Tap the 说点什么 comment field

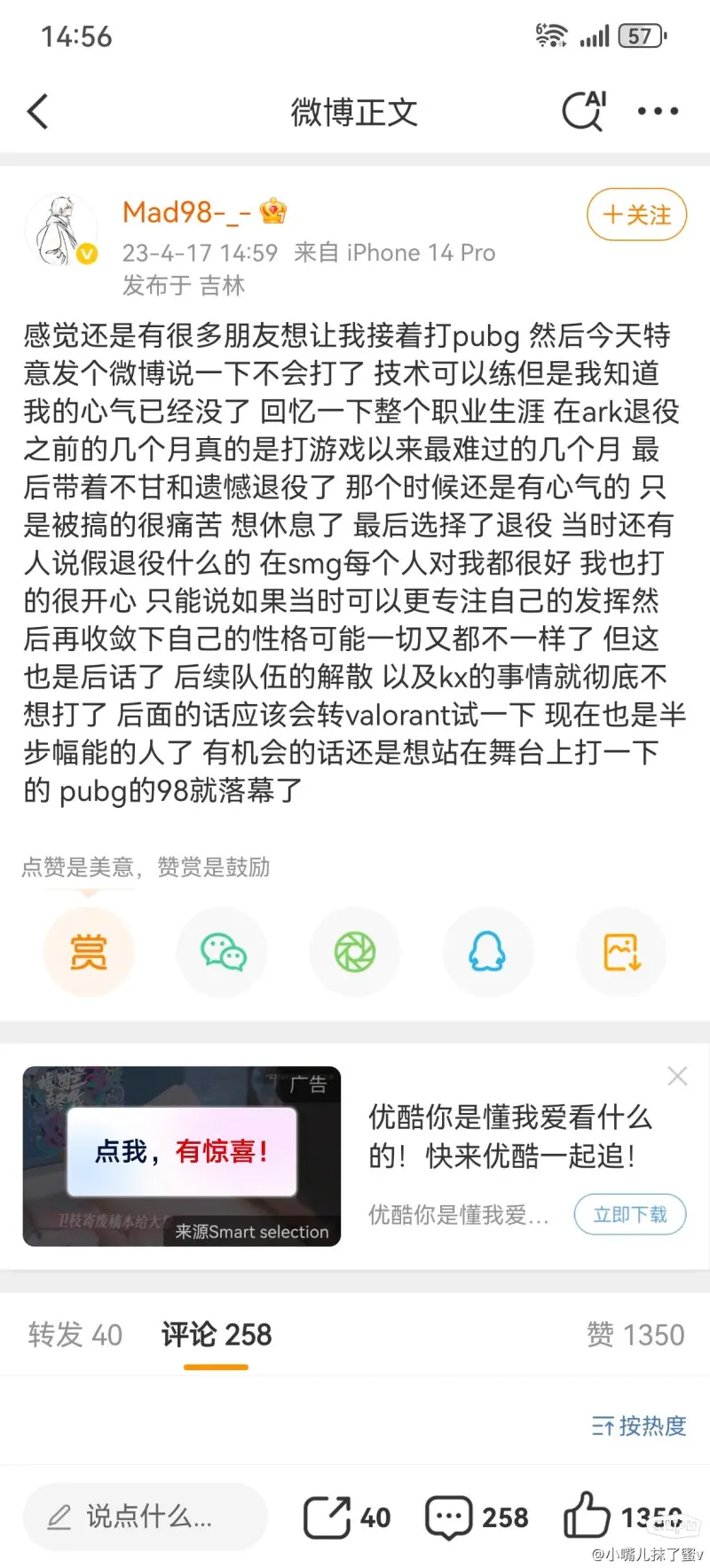click(146, 1517)
